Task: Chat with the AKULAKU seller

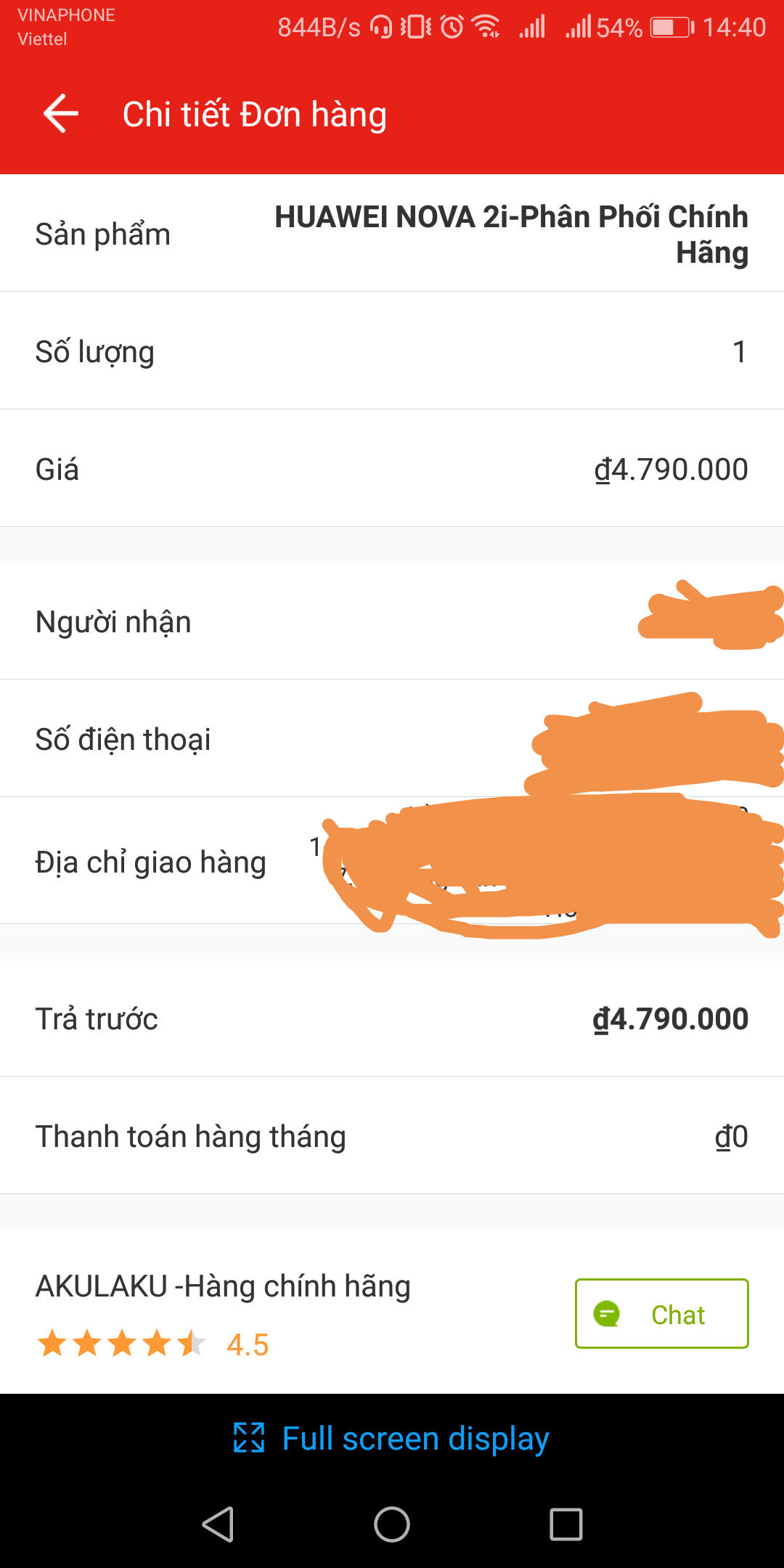Action: coord(661,1314)
